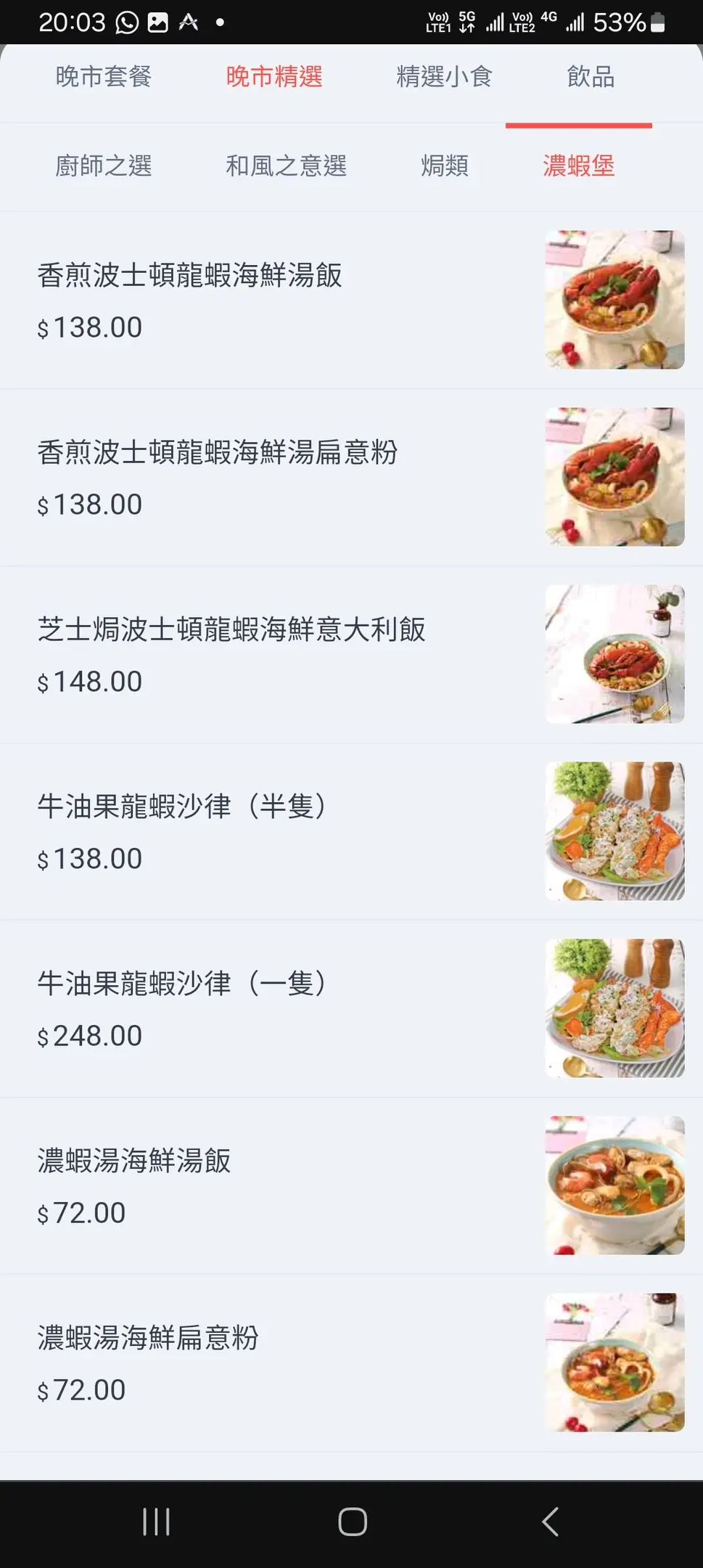703x1568 pixels.
Task: Choose 濃蝦湯海鮮扁意粉
Action: pos(148,1339)
